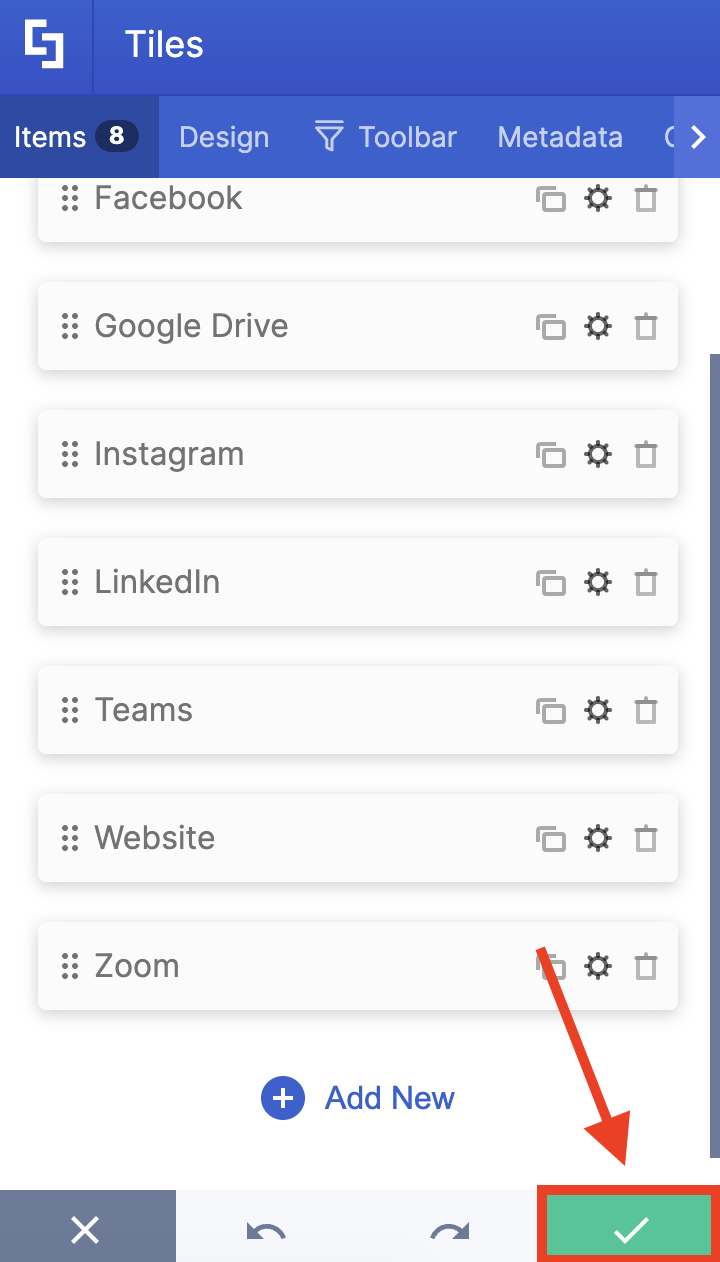Expand hidden tabs with the right chevron

click(698, 137)
